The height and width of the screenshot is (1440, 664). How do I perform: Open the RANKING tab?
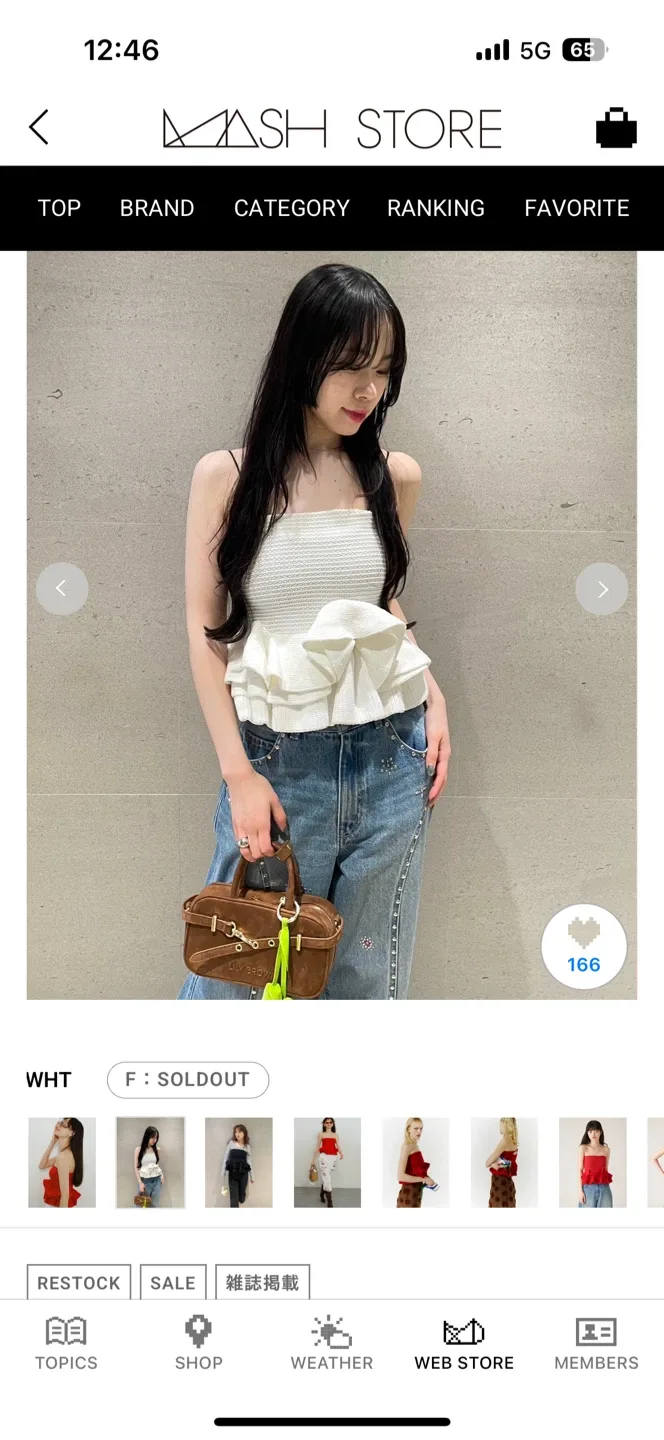436,208
